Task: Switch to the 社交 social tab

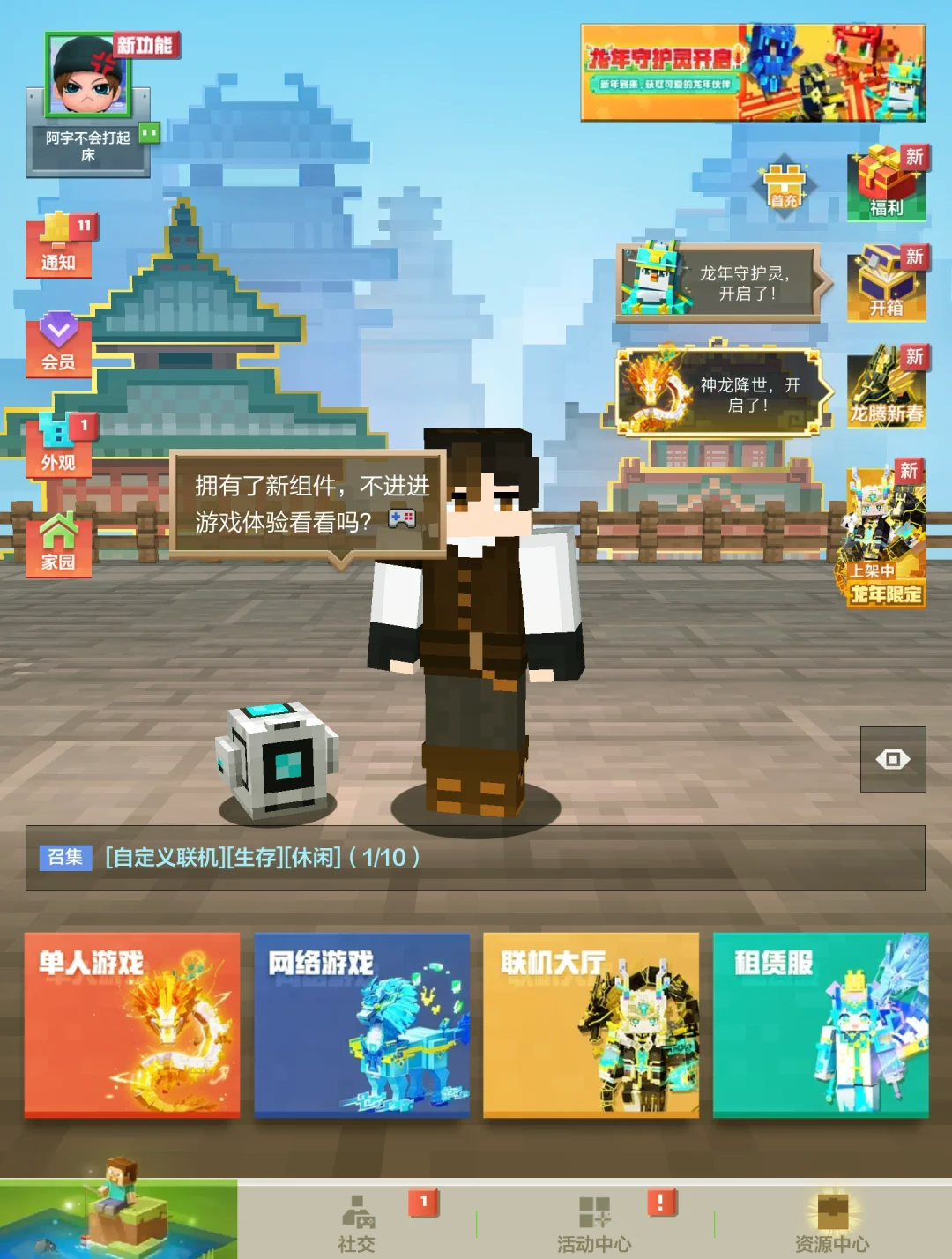Action: pyautogui.click(x=357, y=1222)
